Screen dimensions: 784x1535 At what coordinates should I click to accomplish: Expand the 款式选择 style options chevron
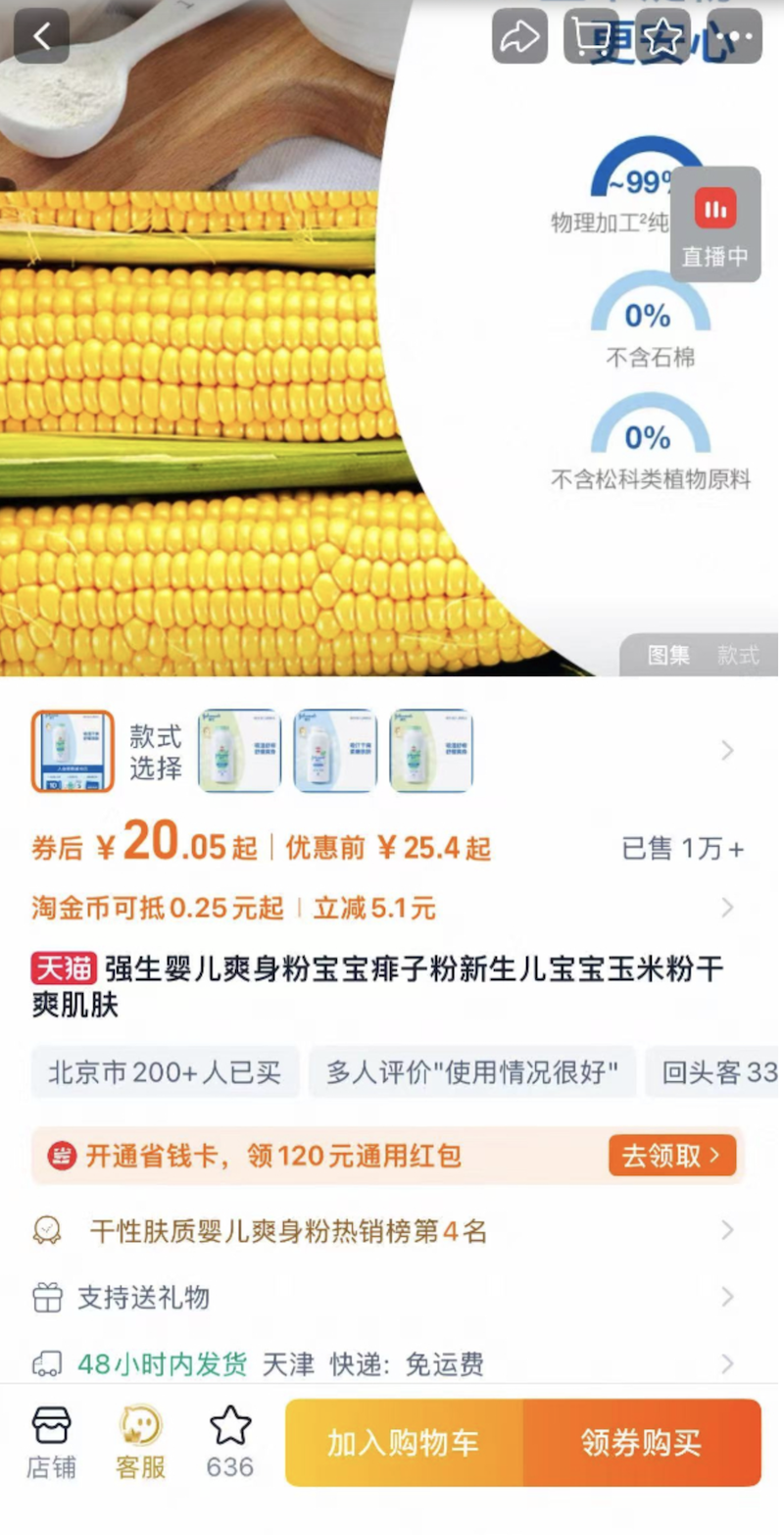727,751
